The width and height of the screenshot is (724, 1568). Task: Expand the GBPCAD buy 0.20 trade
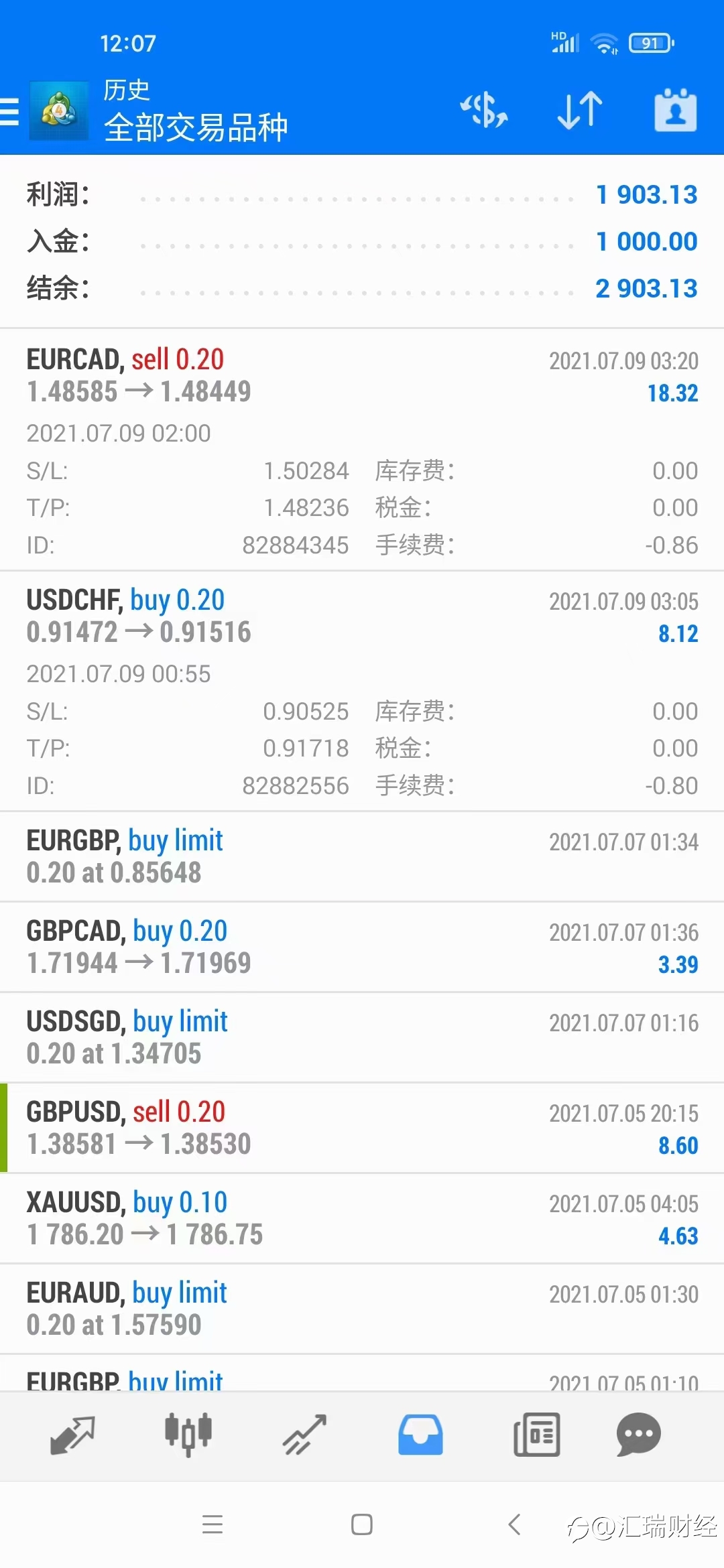click(x=362, y=947)
